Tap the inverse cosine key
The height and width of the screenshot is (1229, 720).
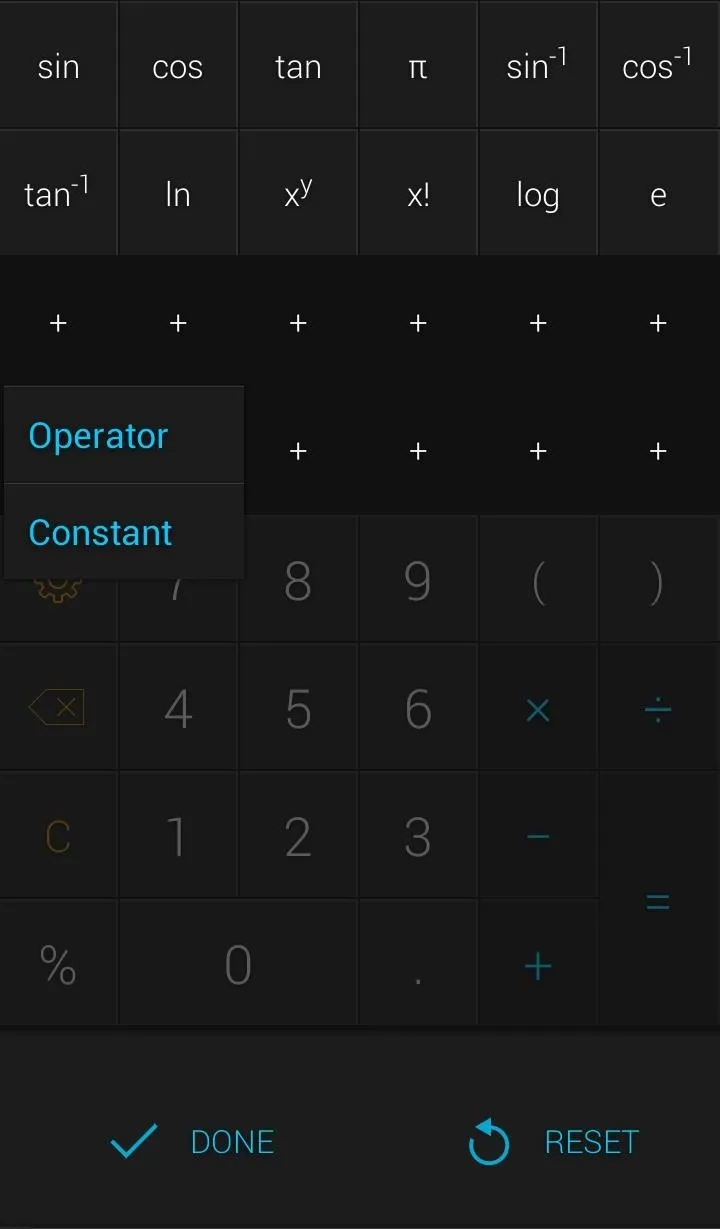tap(658, 66)
